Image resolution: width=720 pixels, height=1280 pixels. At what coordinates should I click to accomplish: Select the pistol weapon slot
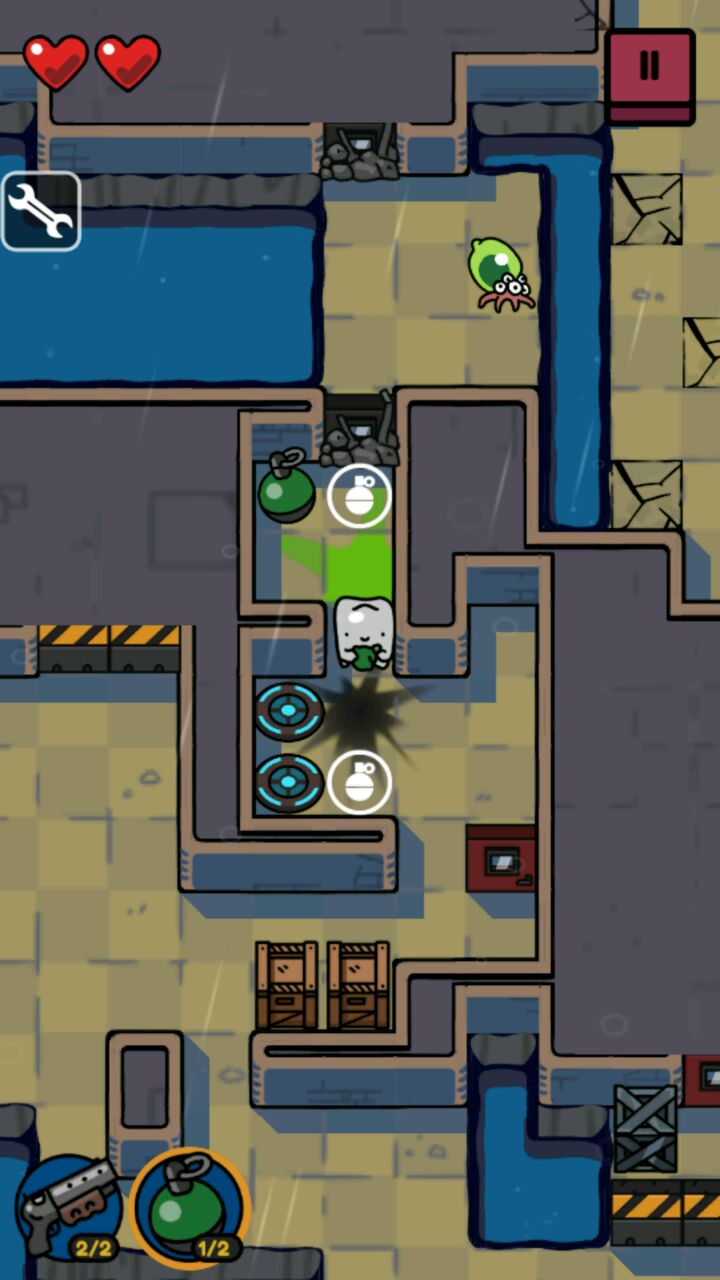[x=66, y=1208]
